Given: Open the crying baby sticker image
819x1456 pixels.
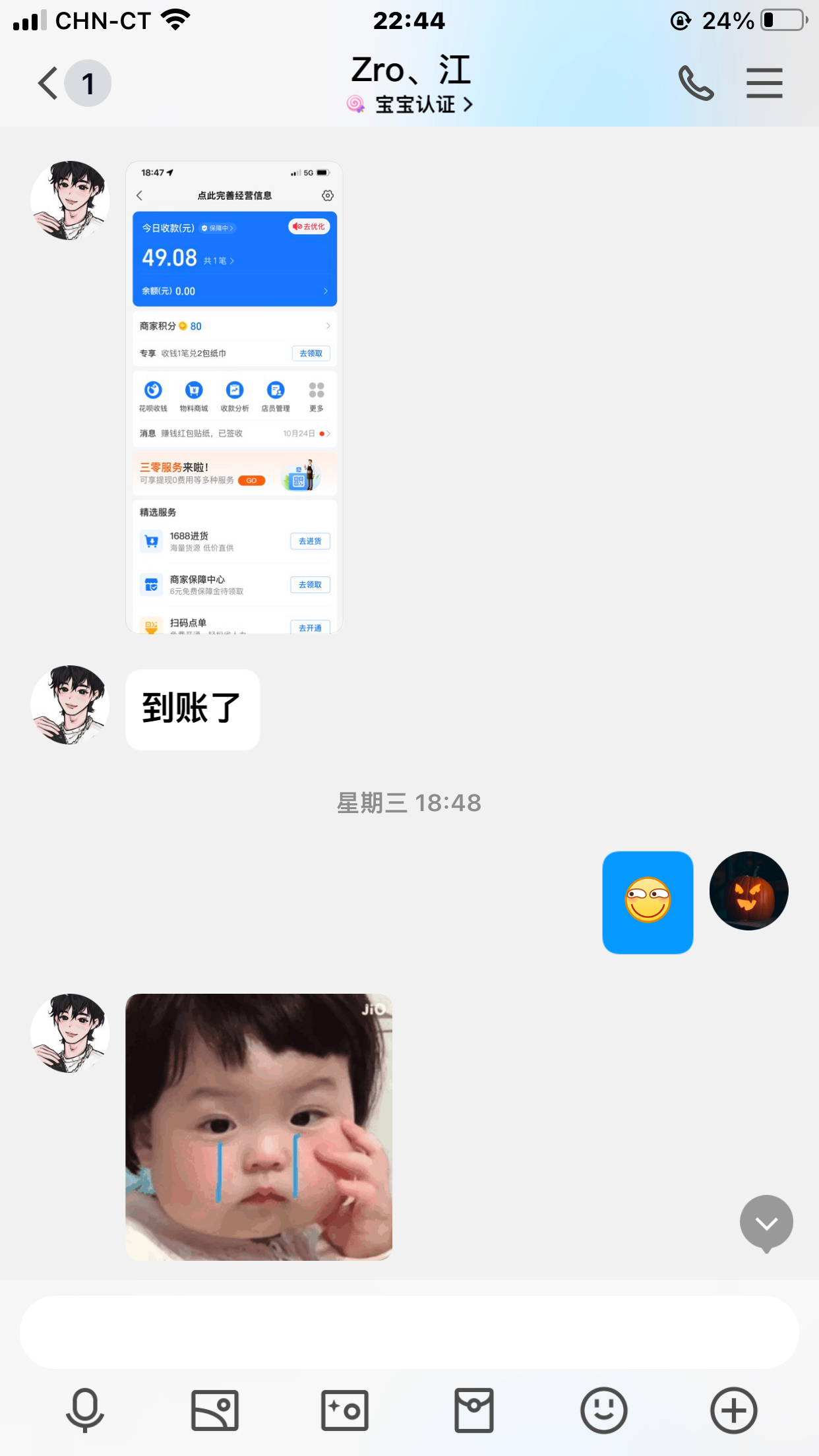Looking at the screenshot, I should pos(258,1127).
